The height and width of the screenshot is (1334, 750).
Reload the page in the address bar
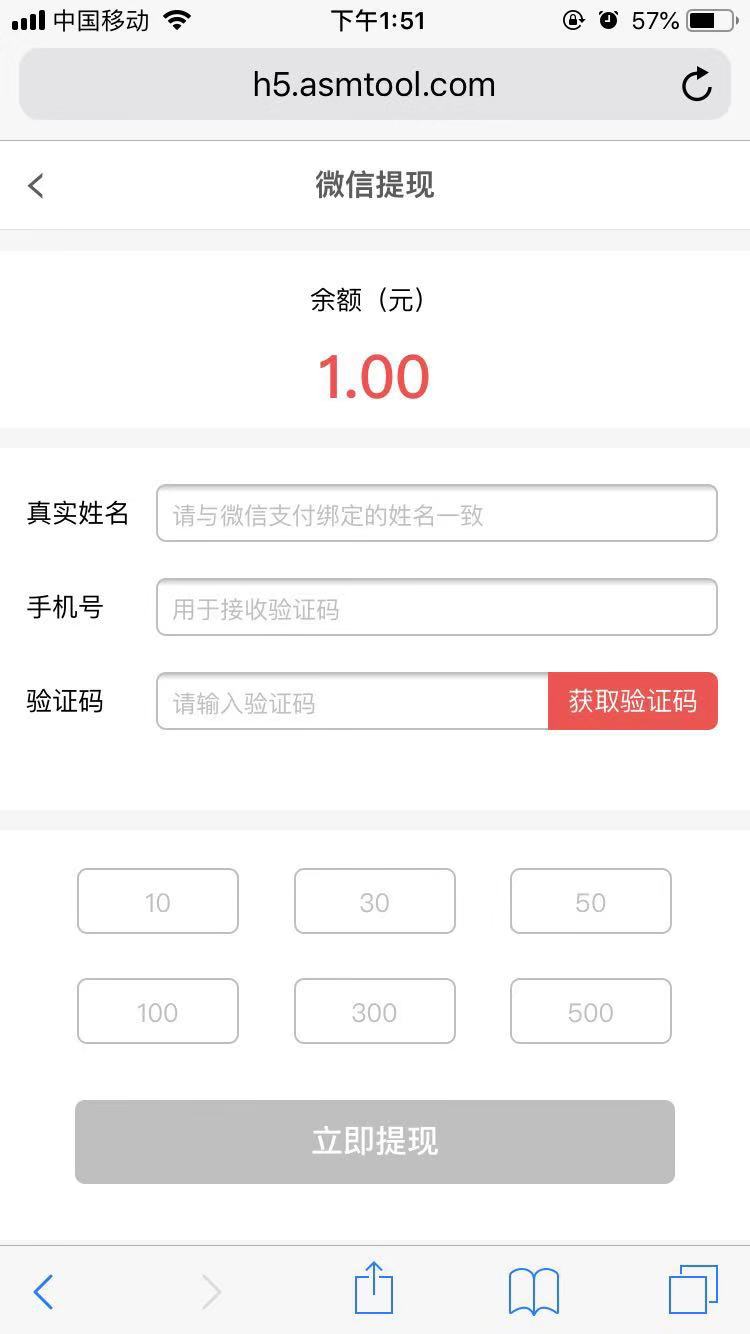(x=697, y=85)
